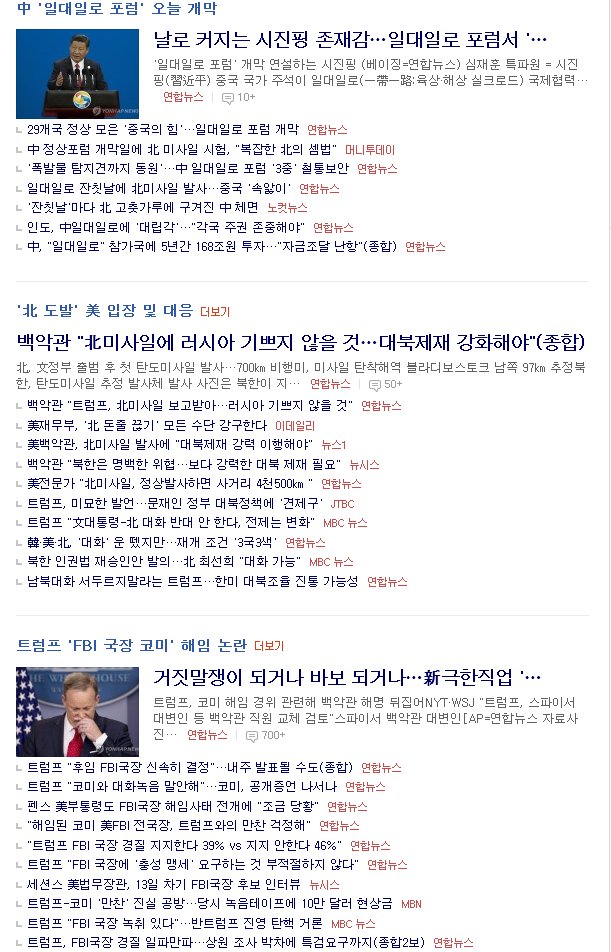Open the 10+ related articles count
The image size is (611, 952).
(240, 97)
